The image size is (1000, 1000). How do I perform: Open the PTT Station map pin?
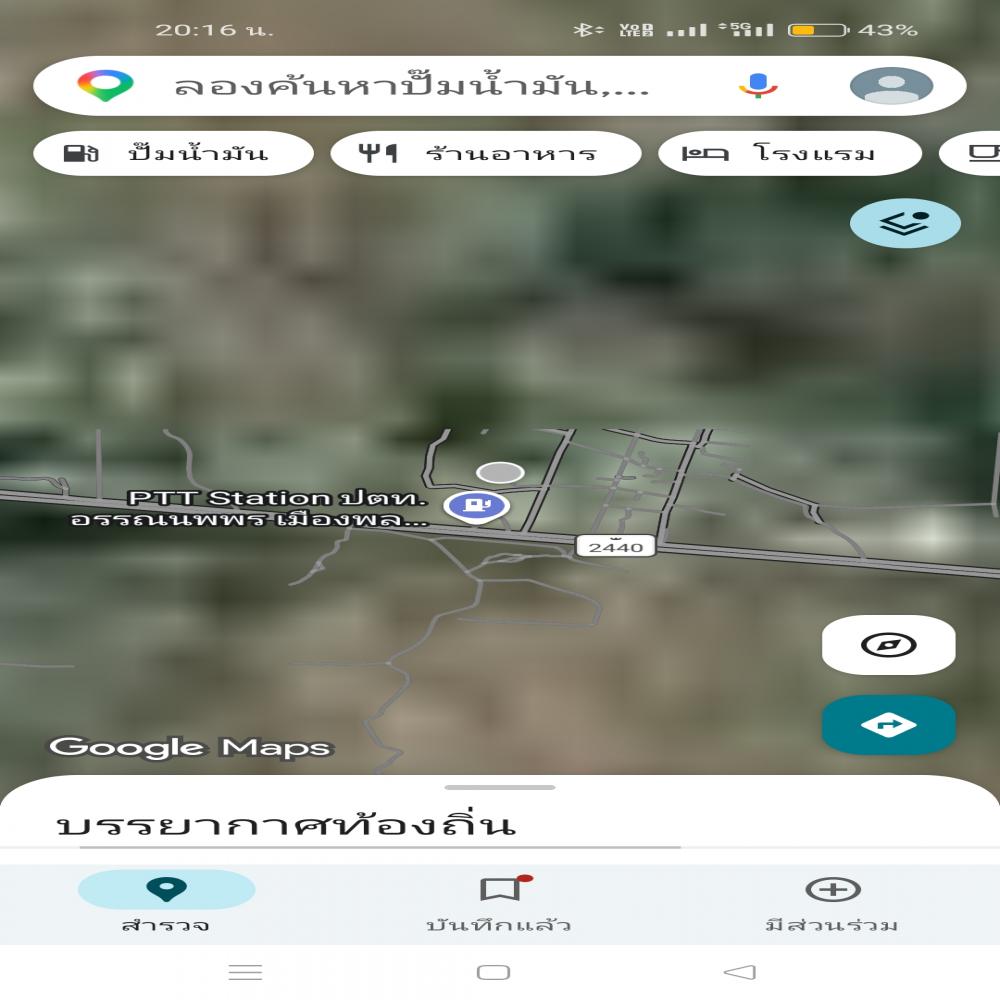click(477, 505)
